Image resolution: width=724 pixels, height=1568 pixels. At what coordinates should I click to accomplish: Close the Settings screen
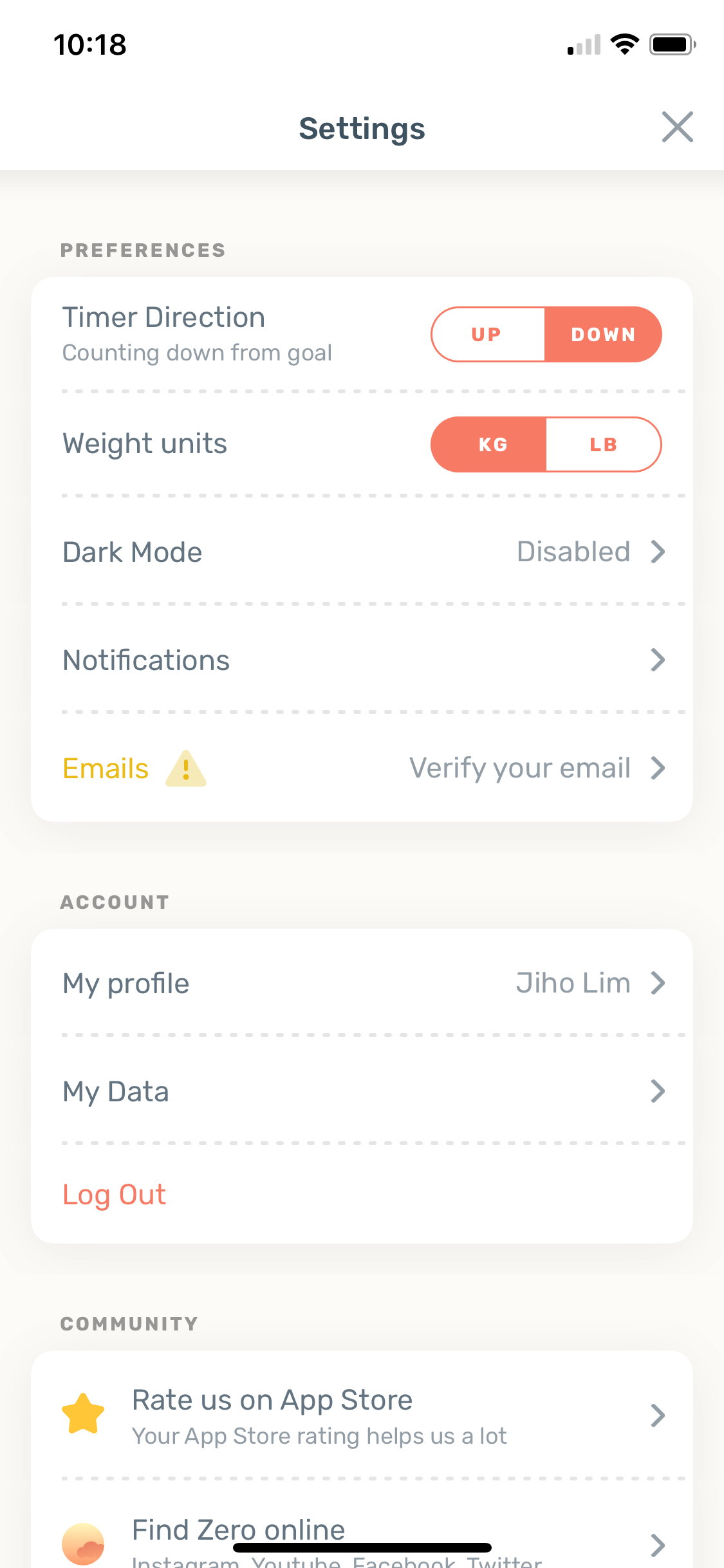coord(677,127)
